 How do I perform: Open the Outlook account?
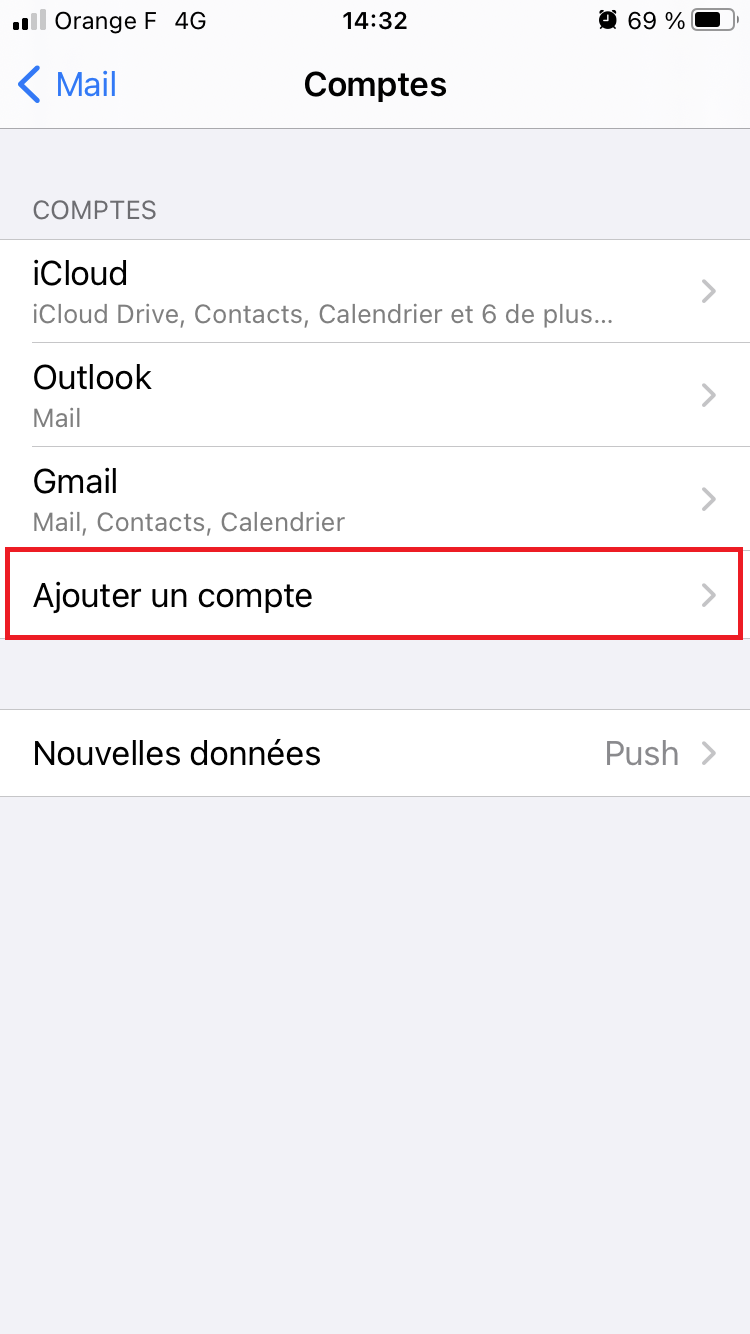375,395
